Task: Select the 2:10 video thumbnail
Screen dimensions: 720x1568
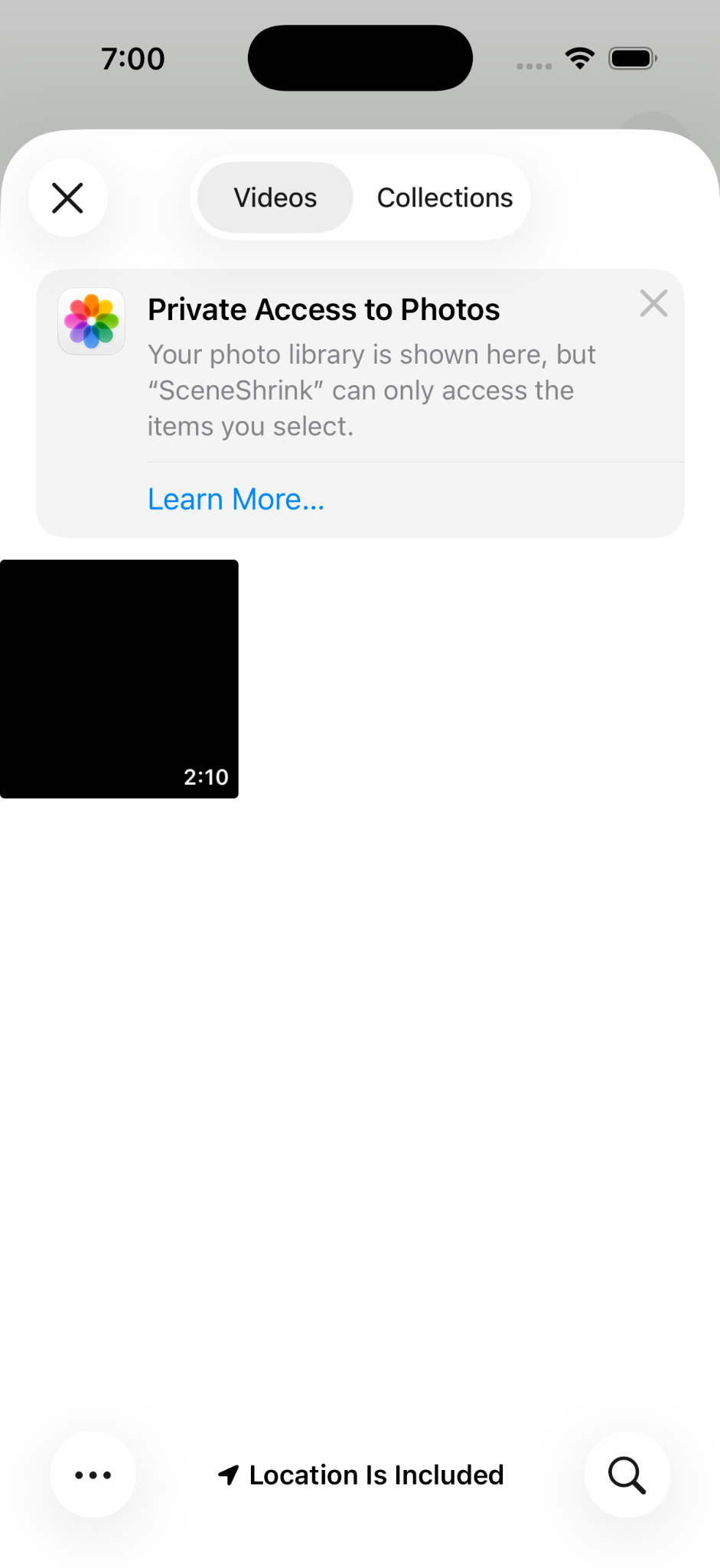Action: click(119, 679)
